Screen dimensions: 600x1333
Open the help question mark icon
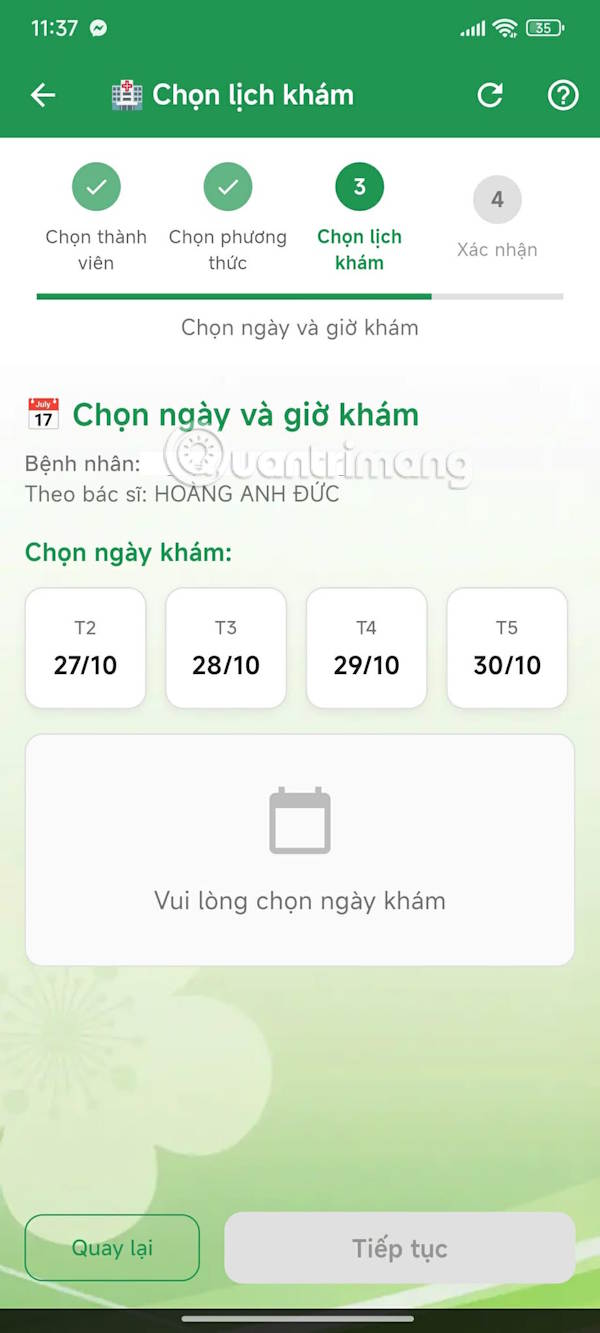click(x=563, y=95)
